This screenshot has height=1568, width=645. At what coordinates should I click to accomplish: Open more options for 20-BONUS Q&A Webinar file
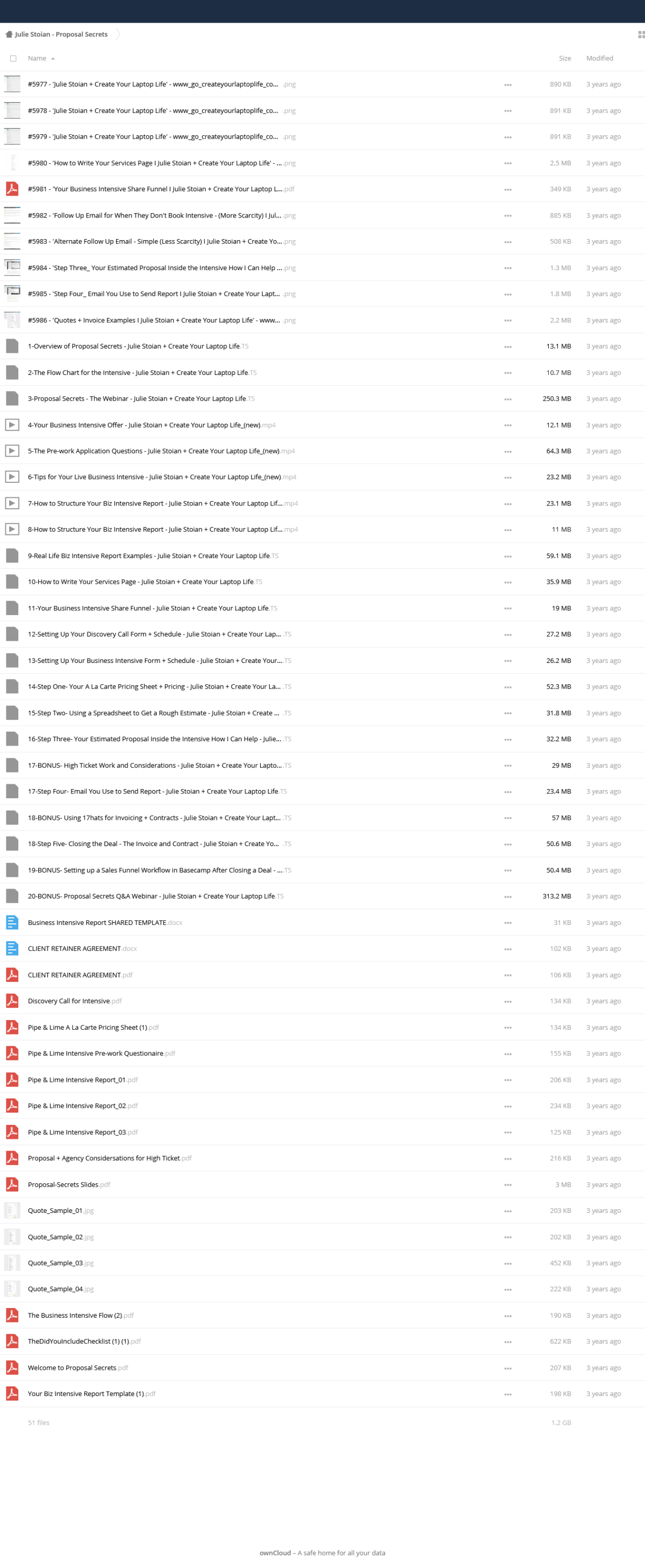[x=508, y=897]
